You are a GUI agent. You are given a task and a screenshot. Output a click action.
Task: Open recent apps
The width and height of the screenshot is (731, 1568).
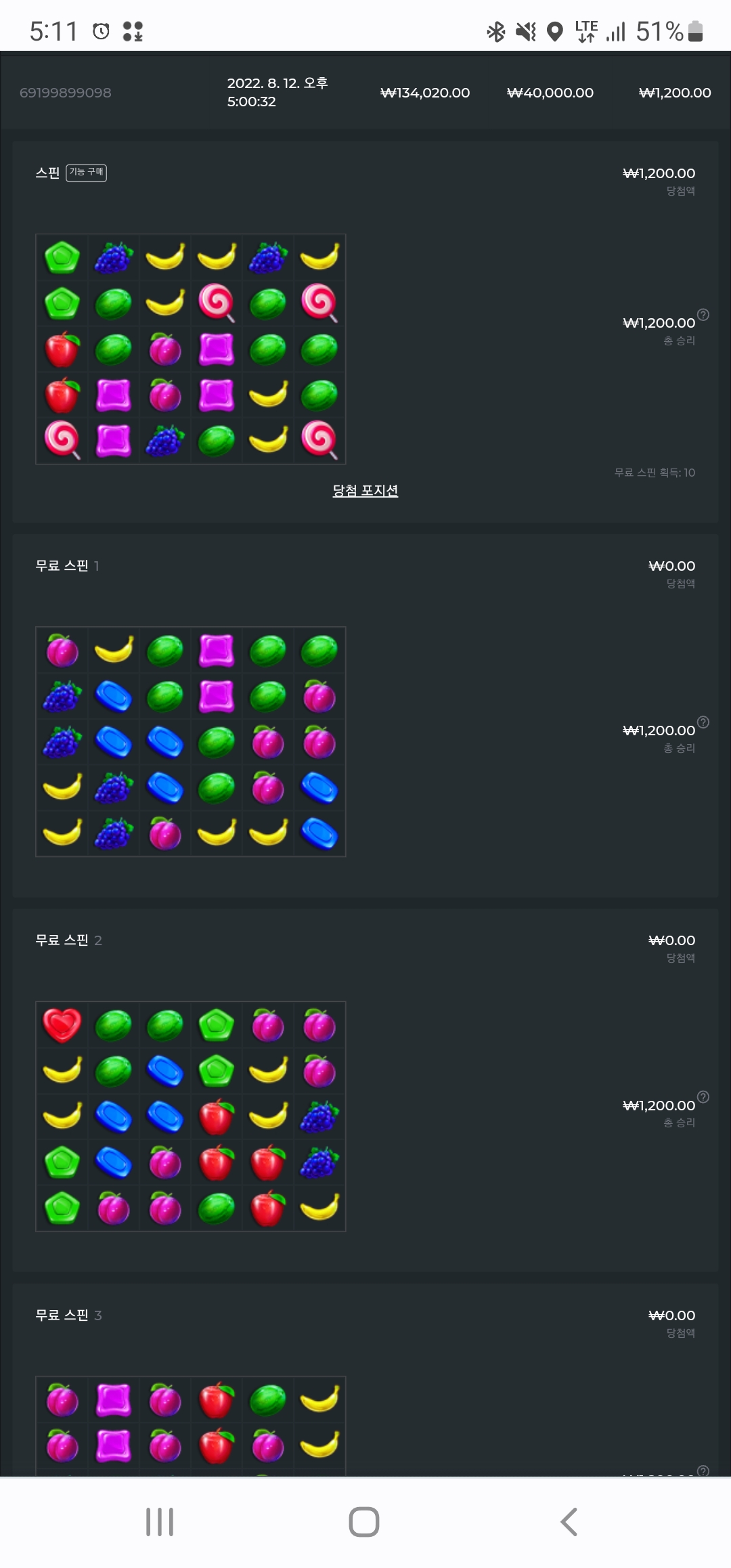(x=160, y=1522)
